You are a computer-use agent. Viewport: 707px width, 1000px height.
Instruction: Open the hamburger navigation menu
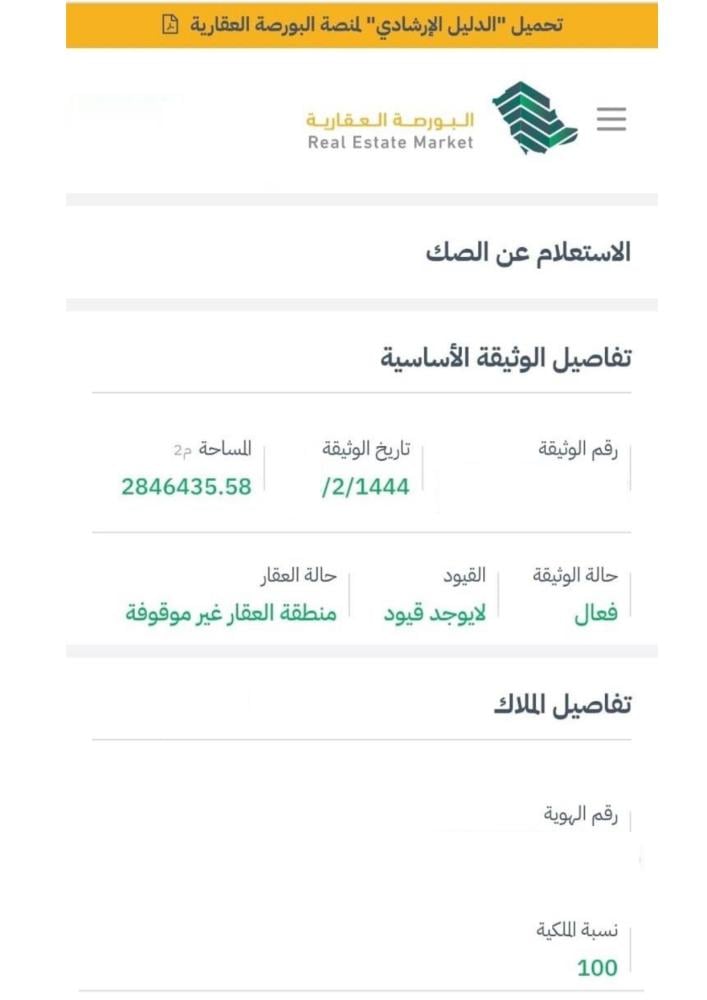[611, 120]
